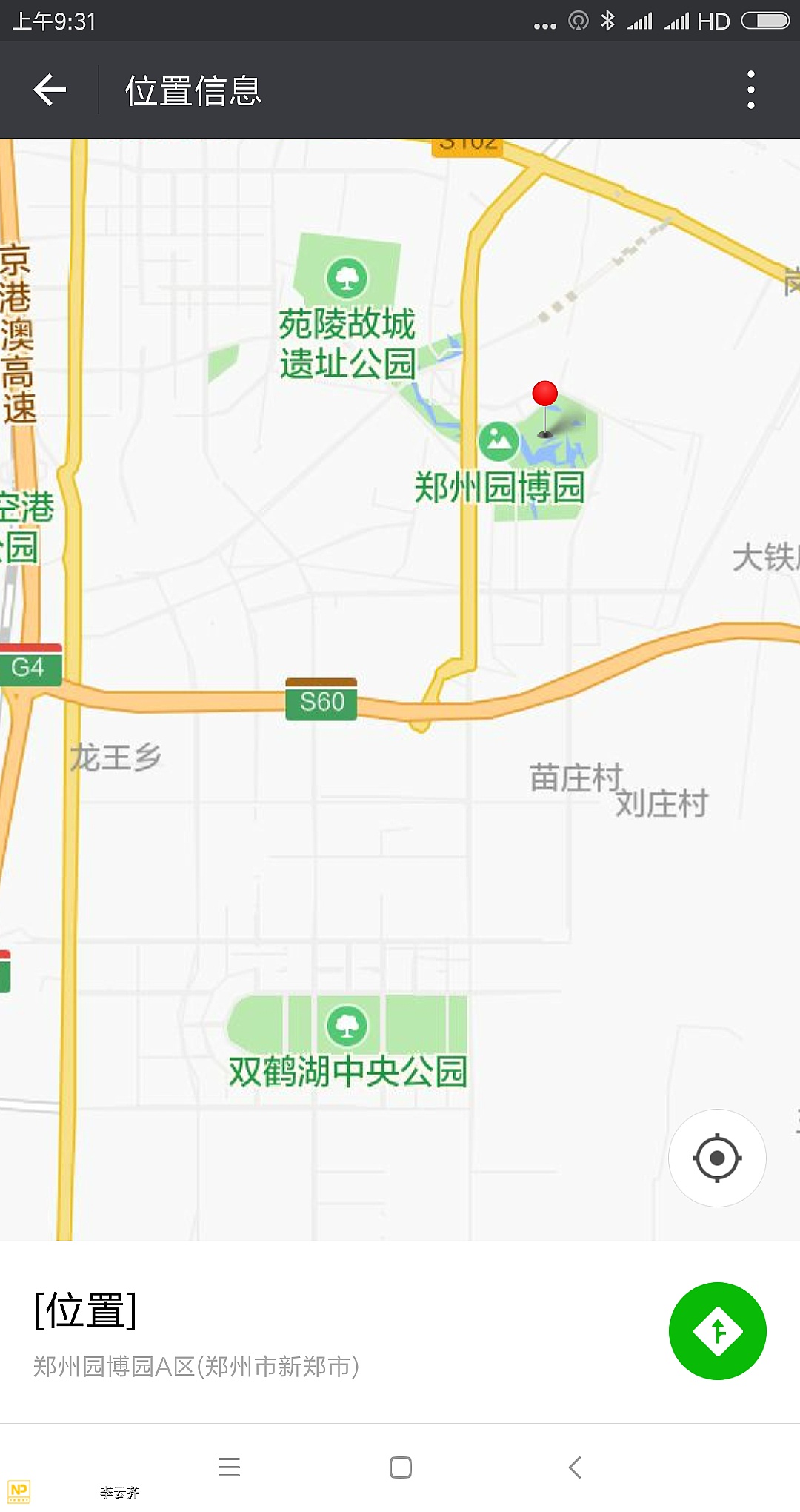Go back from the location info page
The height and width of the screenshot is (1512, 800).
click(50, 90)
